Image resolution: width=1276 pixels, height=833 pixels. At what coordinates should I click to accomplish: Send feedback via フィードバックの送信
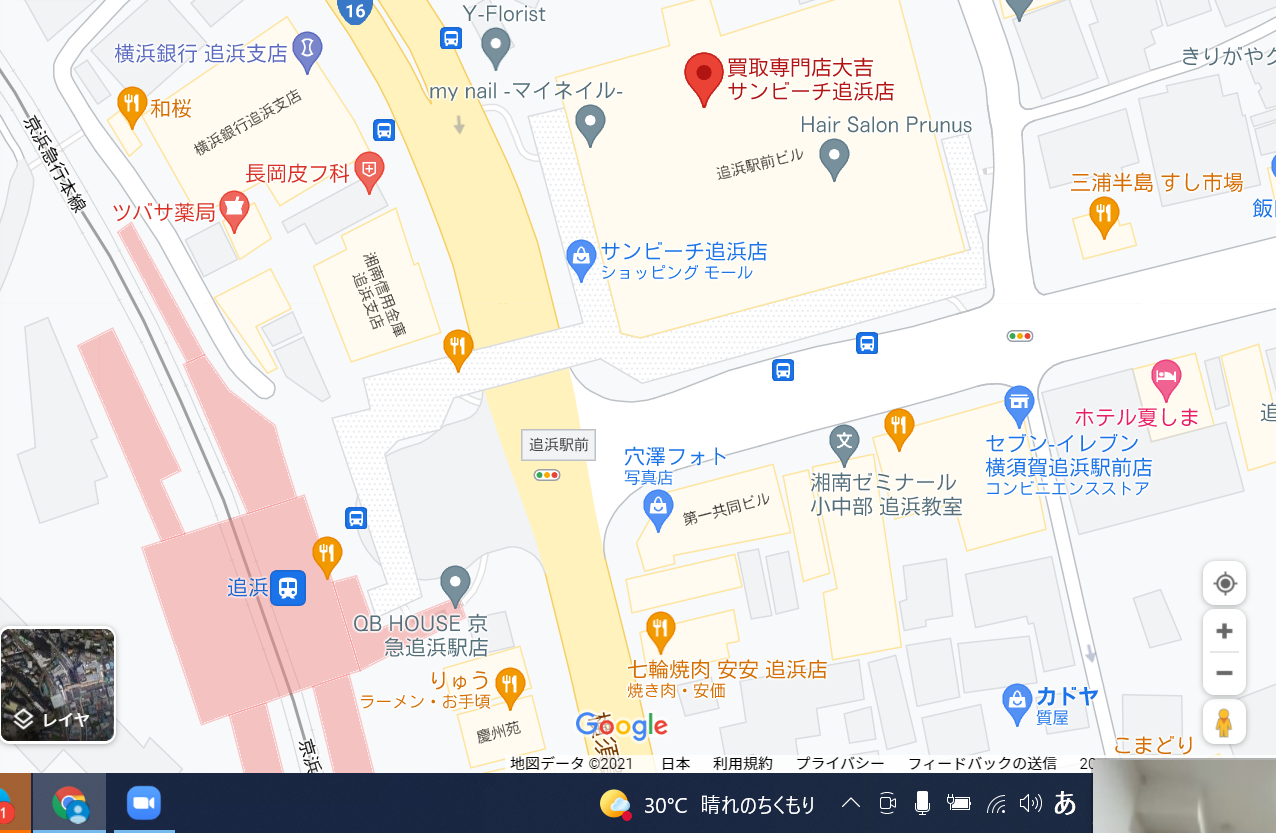point(981,763)
